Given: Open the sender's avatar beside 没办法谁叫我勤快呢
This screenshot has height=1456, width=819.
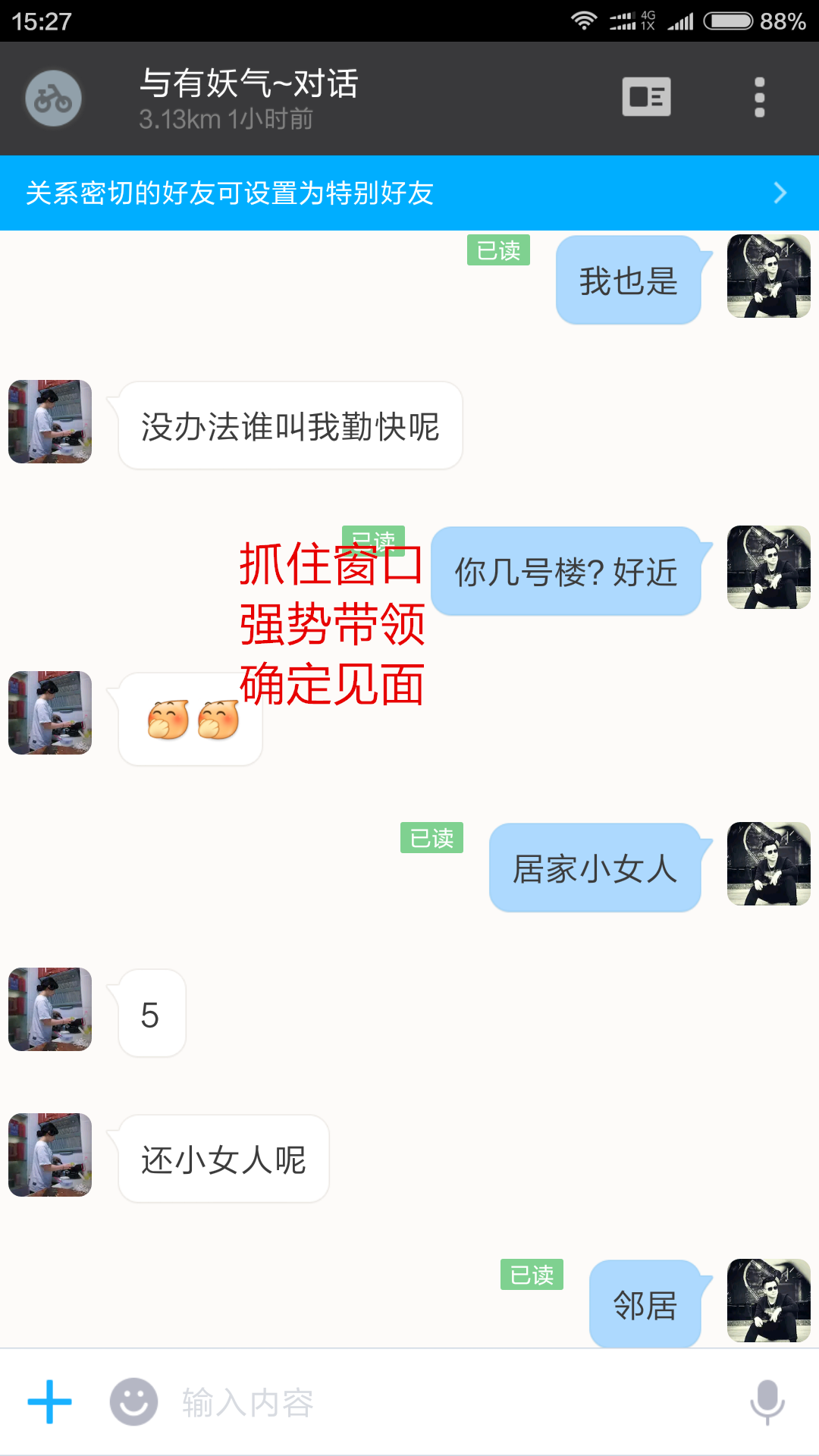Looking at the screenshot, I should coord(50,422).
